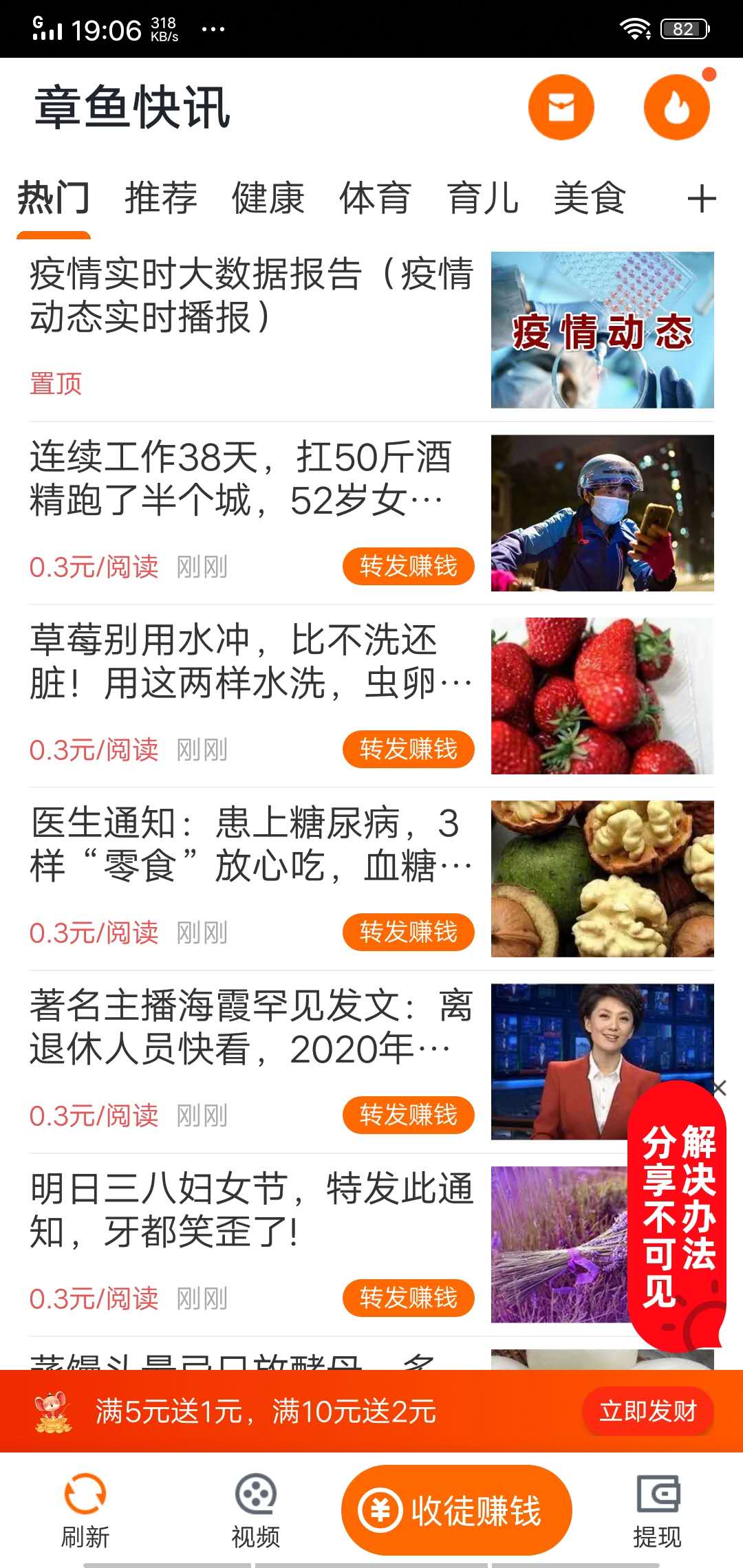Switch to the 美食 tab
This screenshot has height=1568, width=743.
590,199
